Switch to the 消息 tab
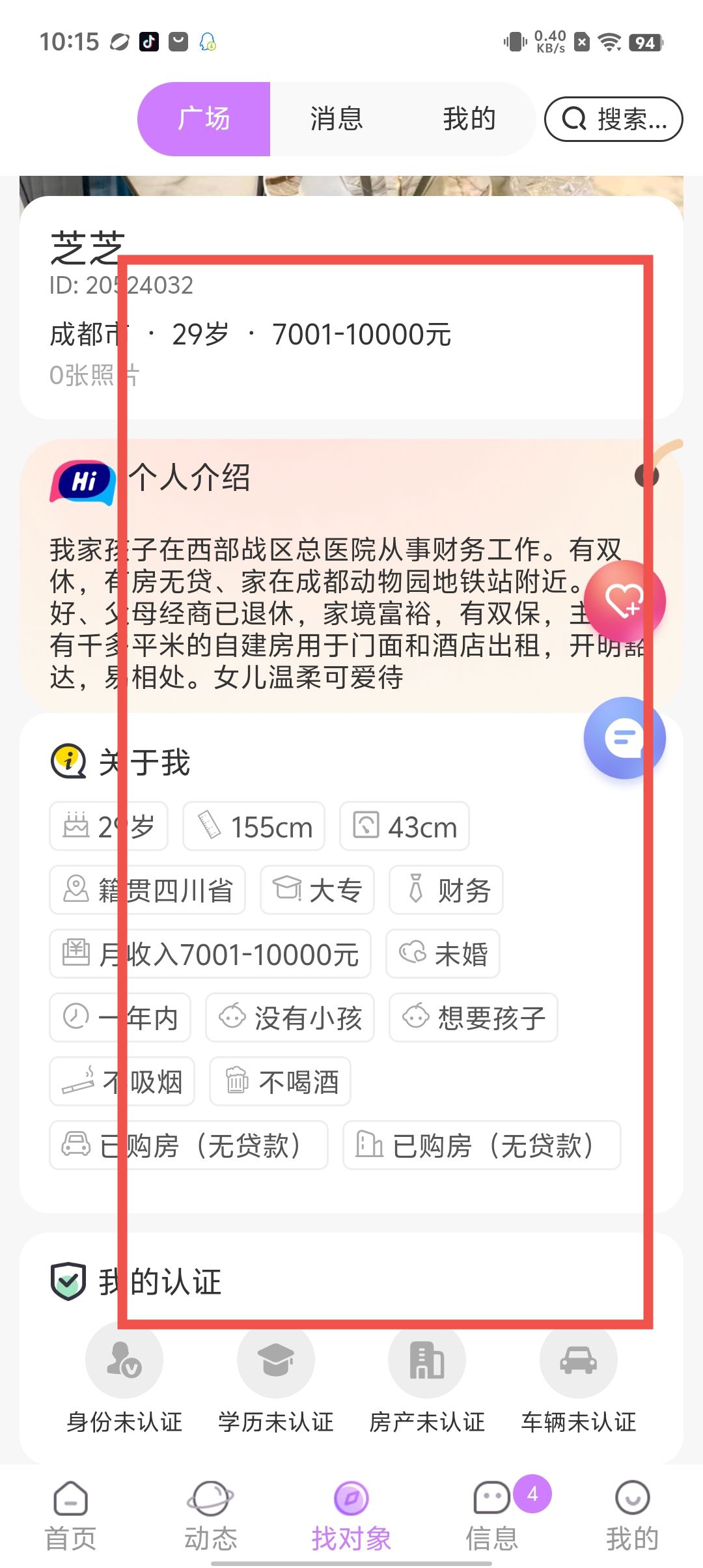Screen dimensions: 703x1568 [x=336, y=119]
